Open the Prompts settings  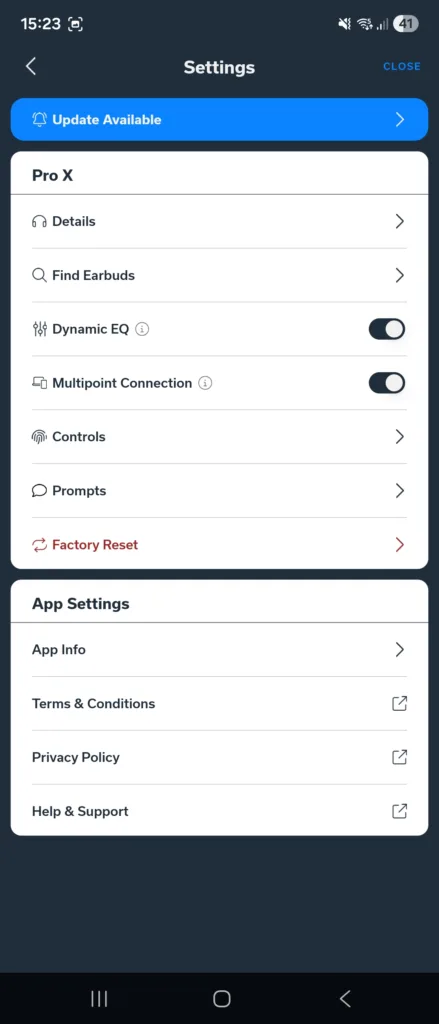tap(220, 490)
